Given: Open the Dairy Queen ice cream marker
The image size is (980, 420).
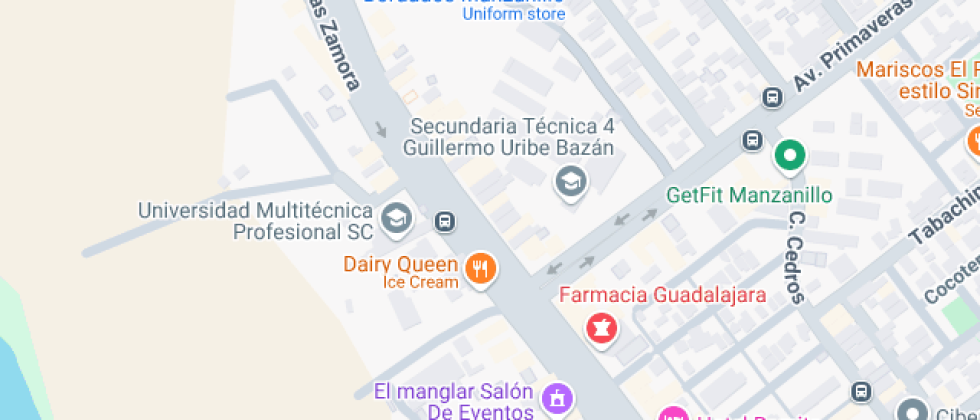Looking at the screenshot, I should [x=481, y=268].
